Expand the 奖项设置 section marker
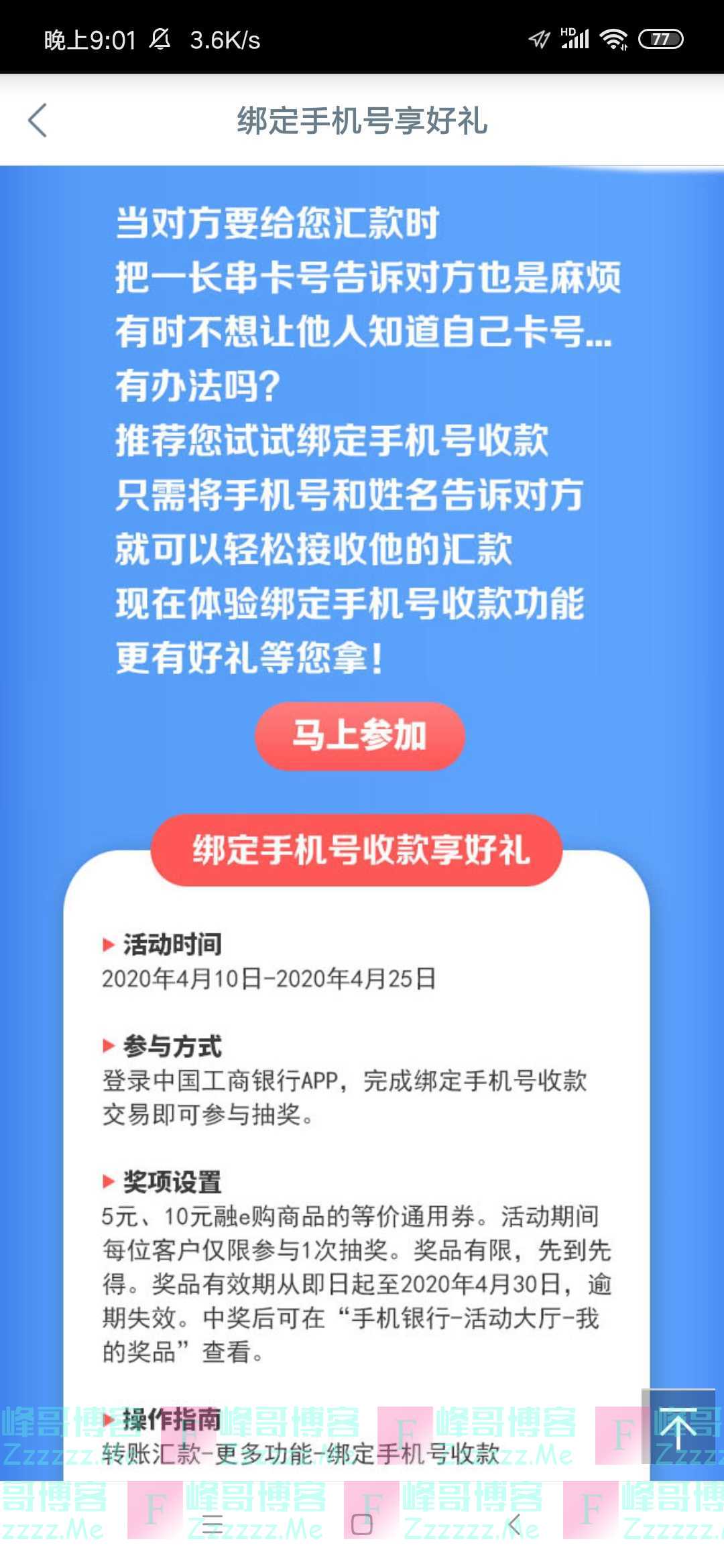The width and height of the screenshot is (724, 1568). [109, 1181]
